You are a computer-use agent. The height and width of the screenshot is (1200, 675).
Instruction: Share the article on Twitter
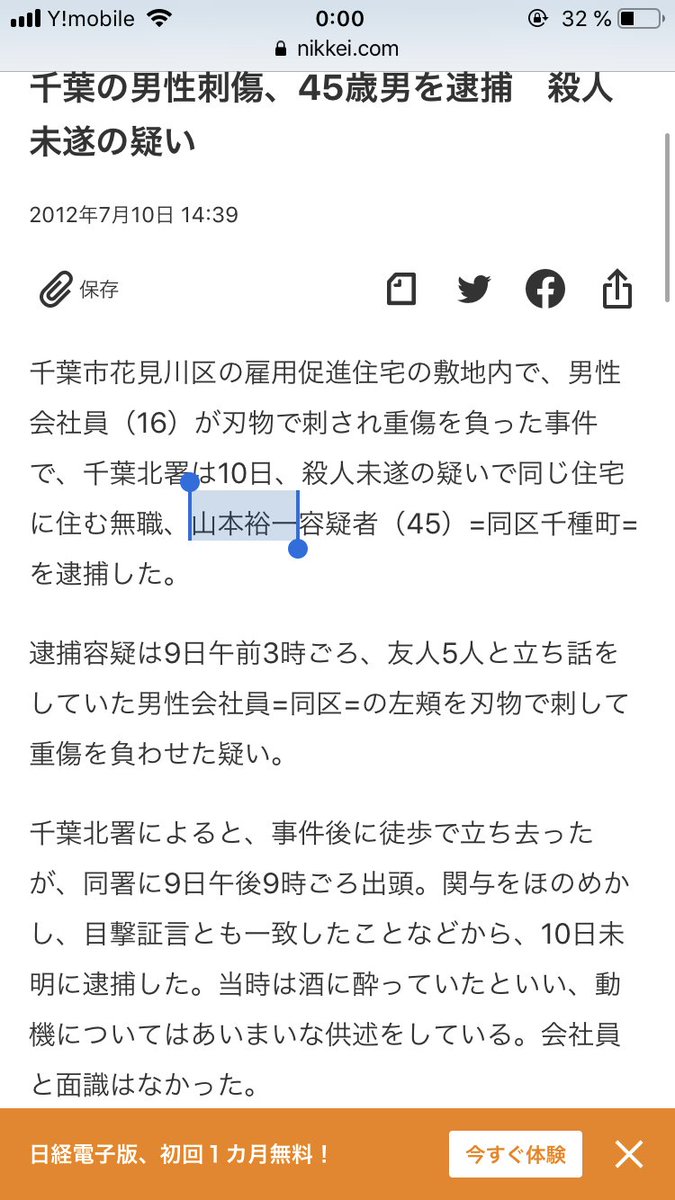pos(474,290)
